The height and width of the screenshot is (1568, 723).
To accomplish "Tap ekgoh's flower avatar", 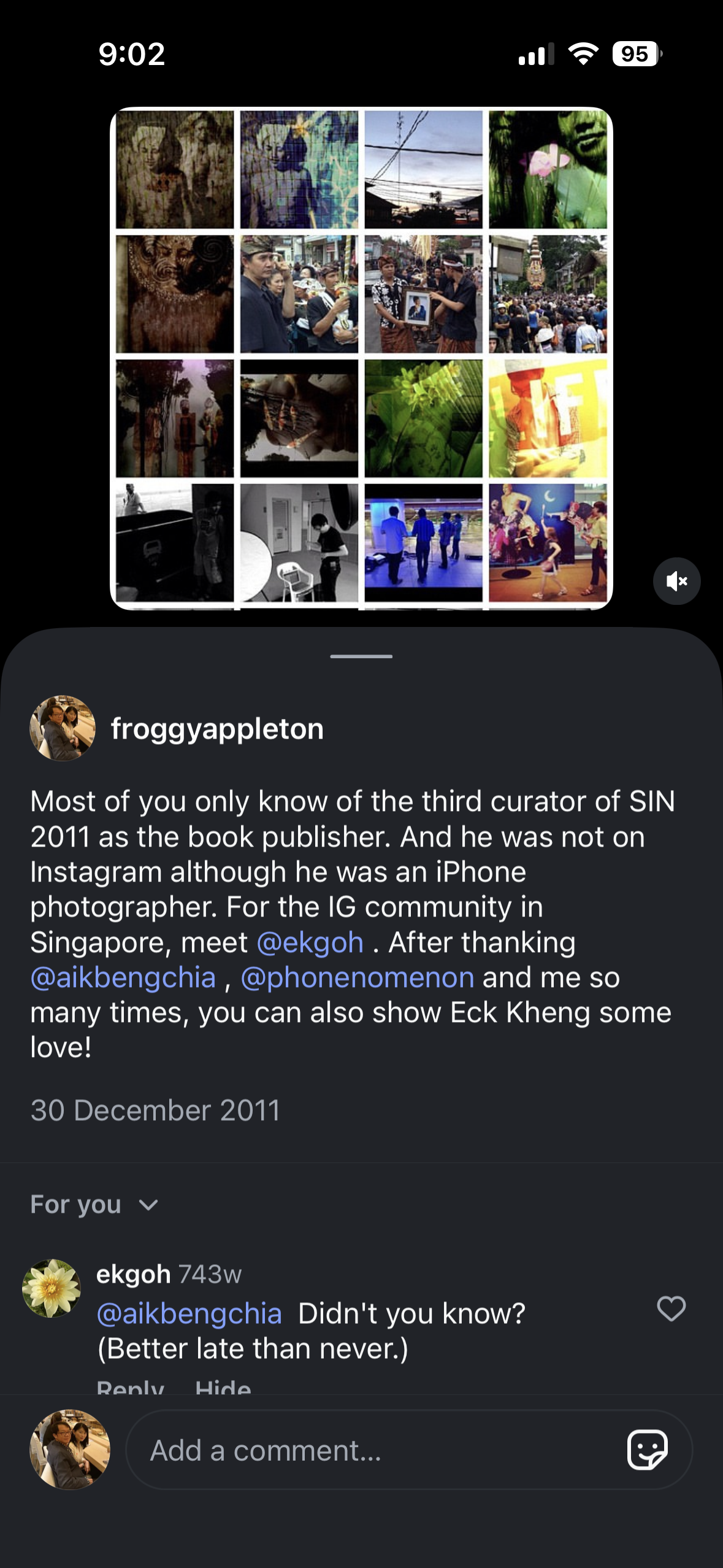I will [52, 1288].
